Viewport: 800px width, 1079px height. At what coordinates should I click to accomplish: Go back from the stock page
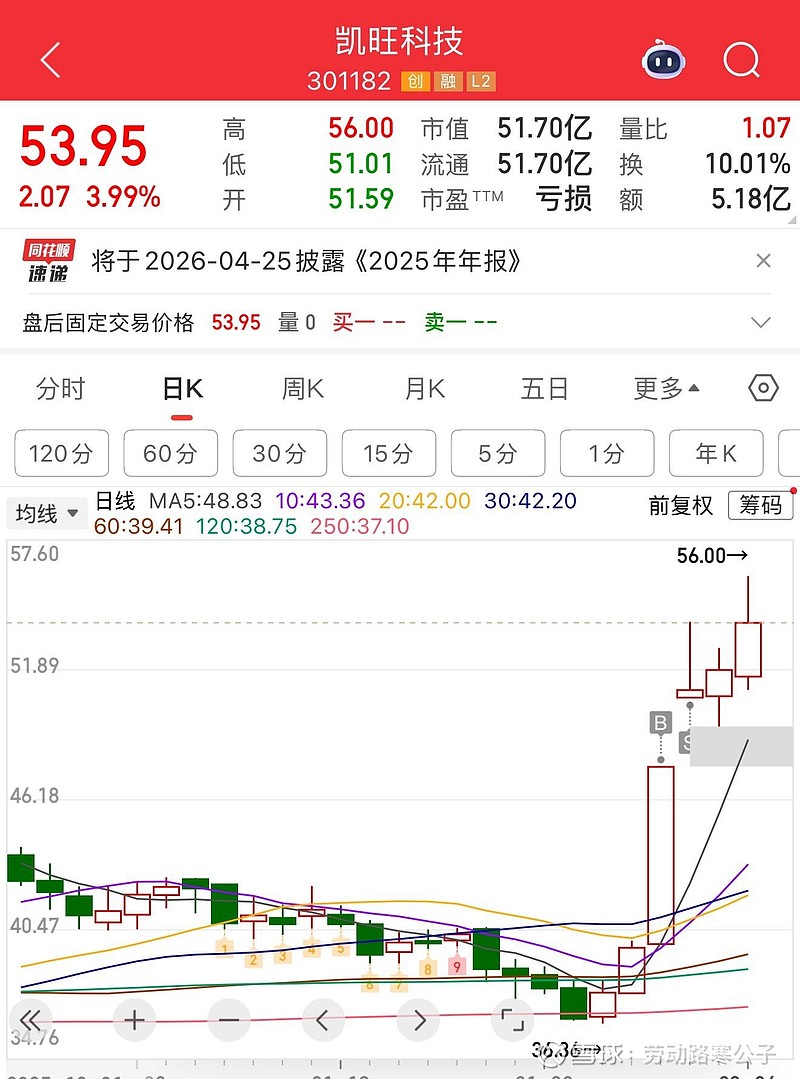[50, 60]
